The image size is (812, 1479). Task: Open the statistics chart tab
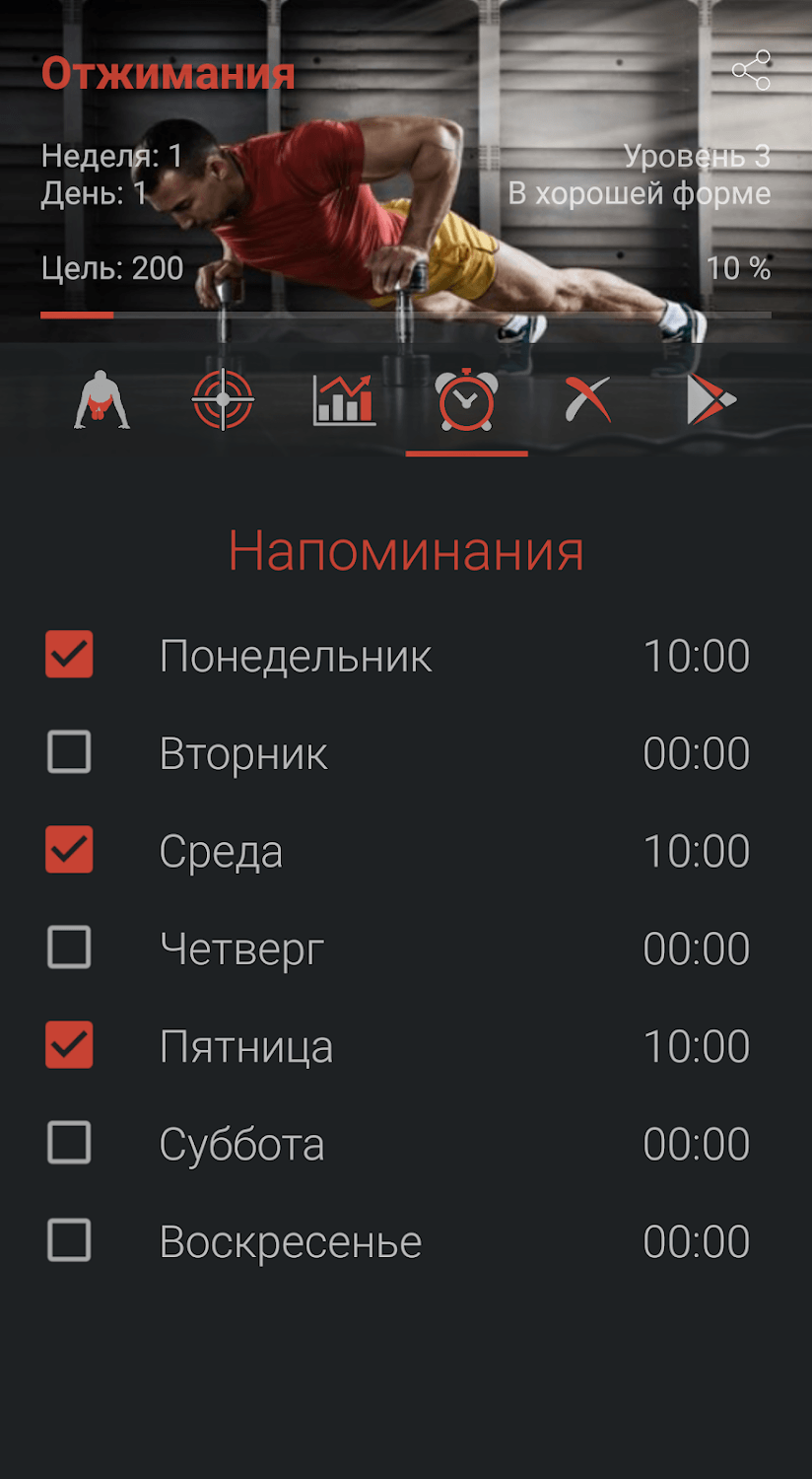click(x=344, y=400)
